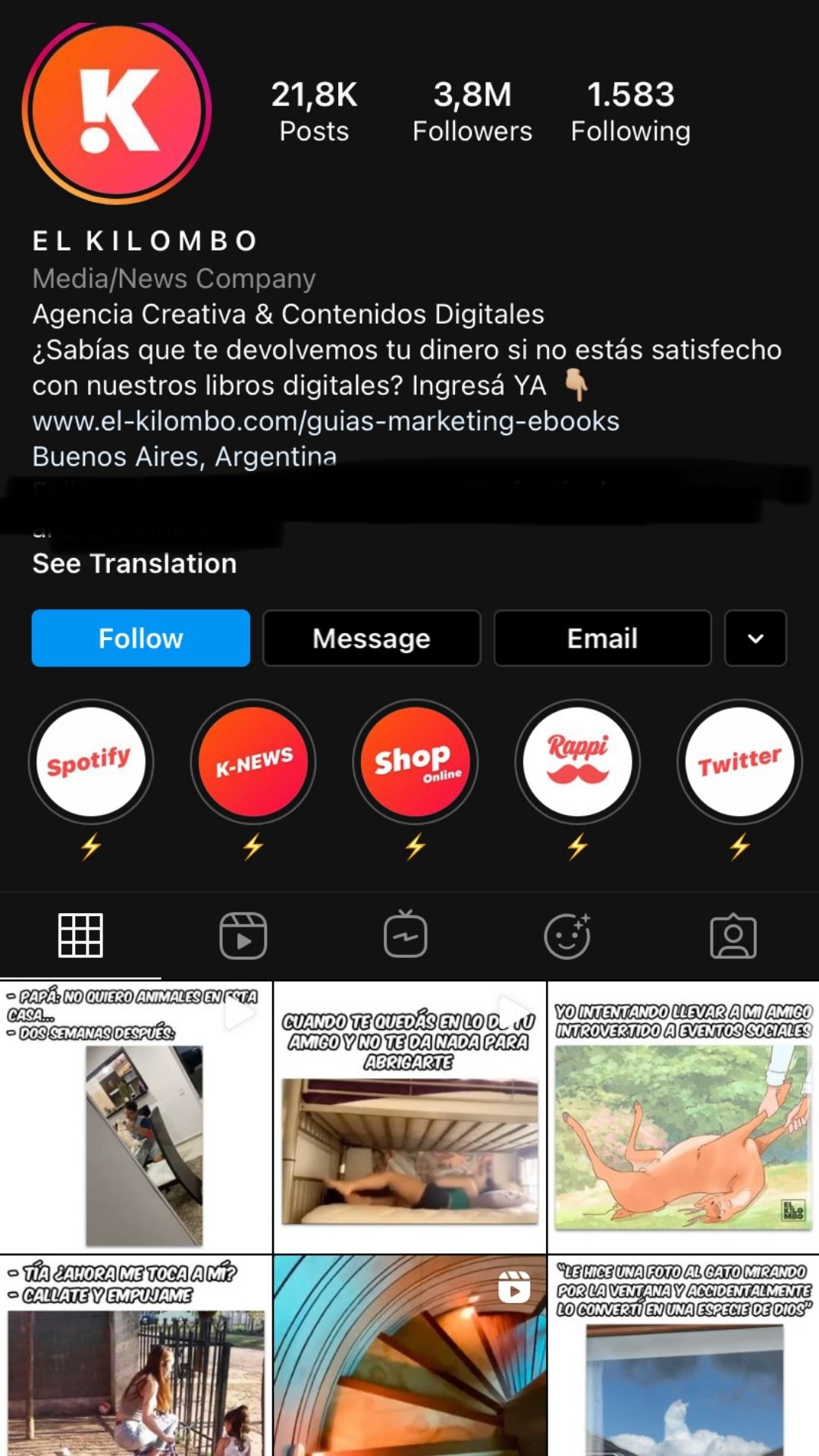The width and height of the screenshot is (819, 1456).
Task: Switch to the Reels tab
Action: pyautogui.click(x=243, y=936)
